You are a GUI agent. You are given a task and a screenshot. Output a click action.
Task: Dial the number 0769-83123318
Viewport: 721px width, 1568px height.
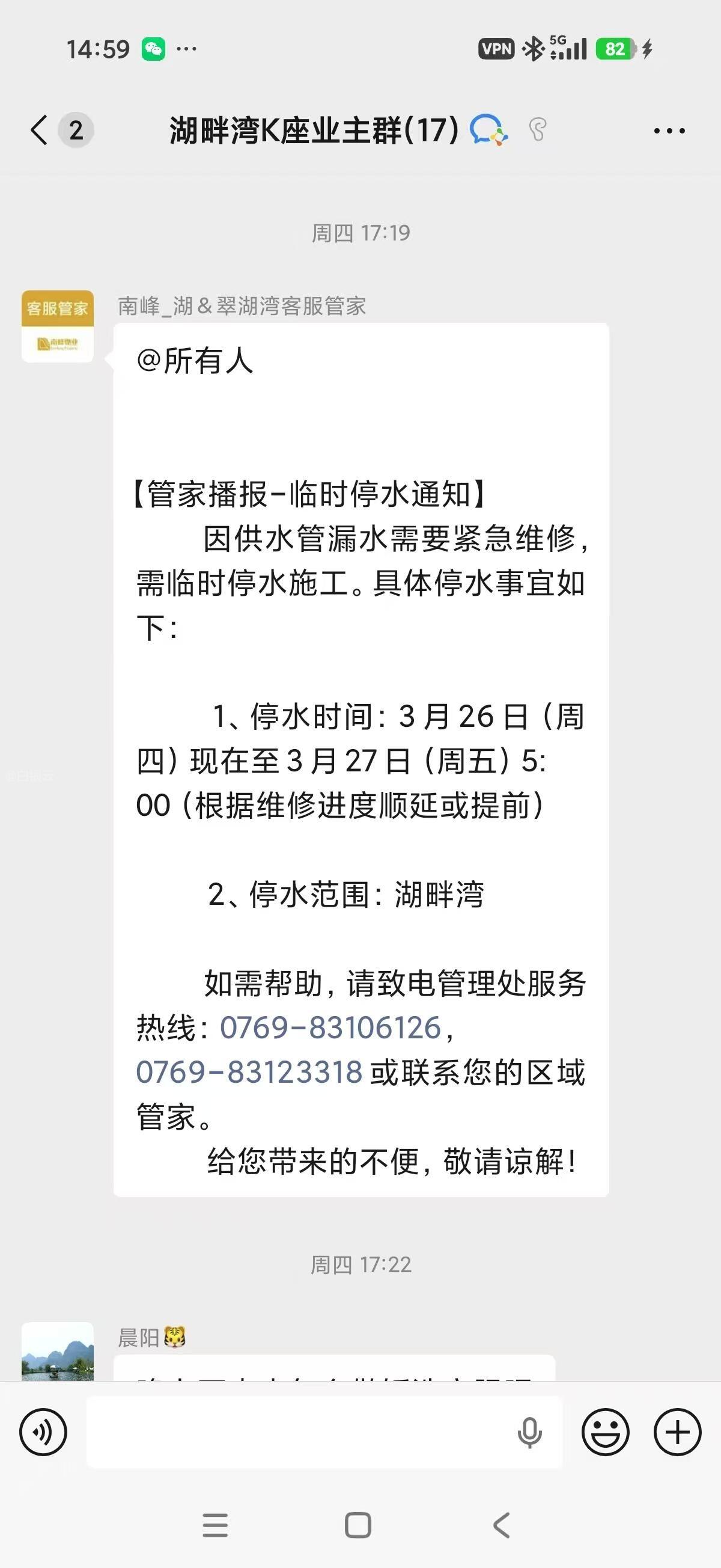tap(249, 1073)
